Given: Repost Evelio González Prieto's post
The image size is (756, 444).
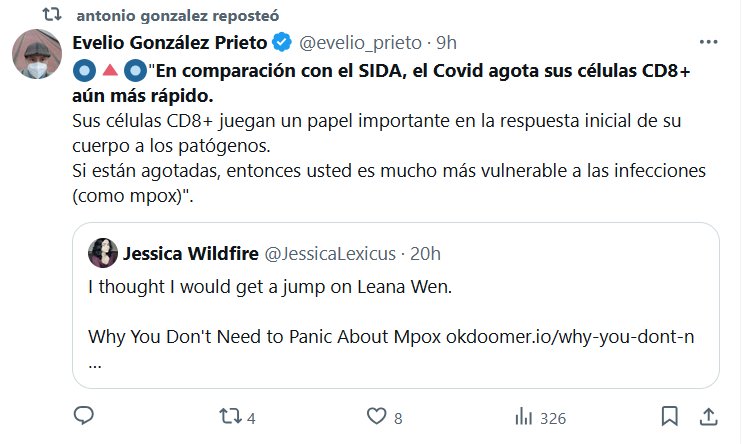Looking at the screenshot, I should 230,416.
